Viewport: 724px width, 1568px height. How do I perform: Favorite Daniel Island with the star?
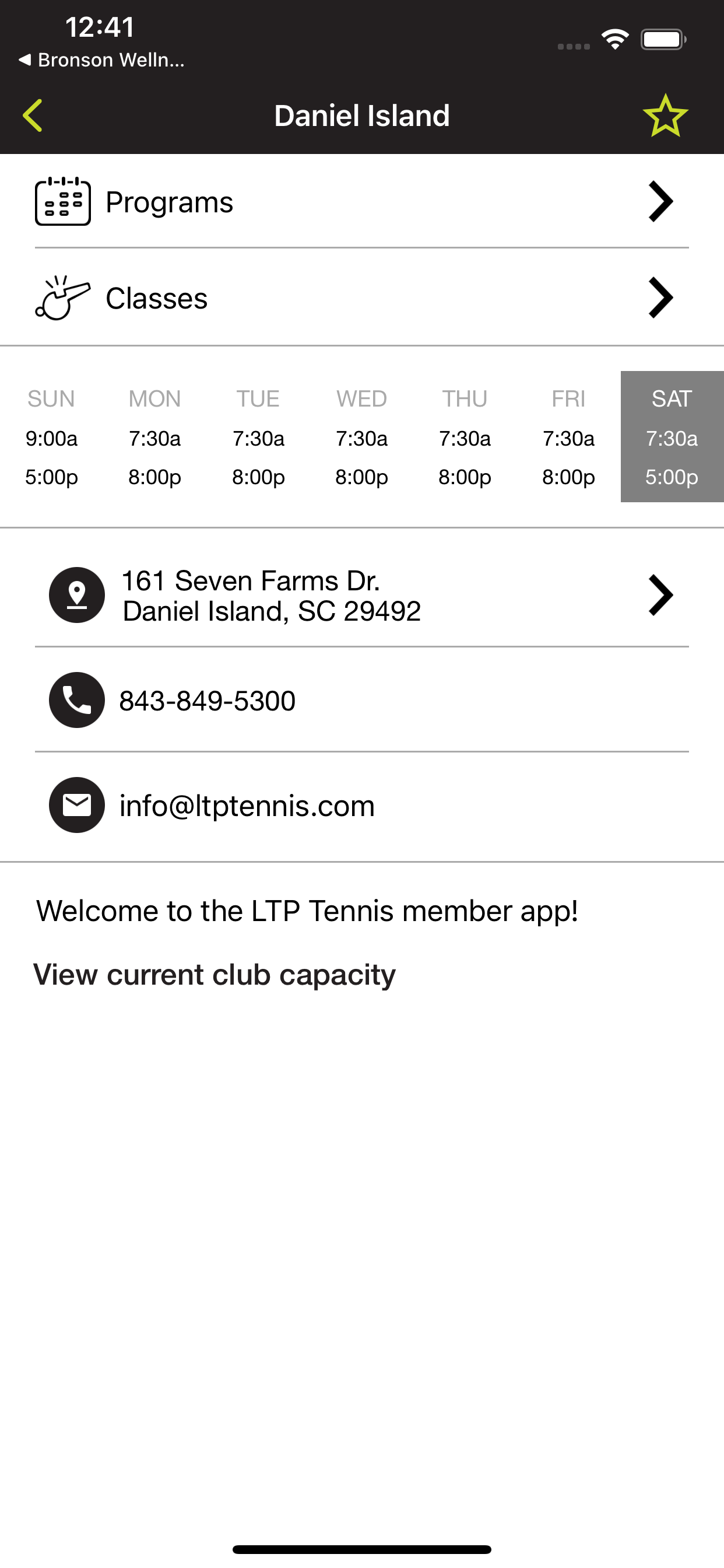click(x=665, y=116)
